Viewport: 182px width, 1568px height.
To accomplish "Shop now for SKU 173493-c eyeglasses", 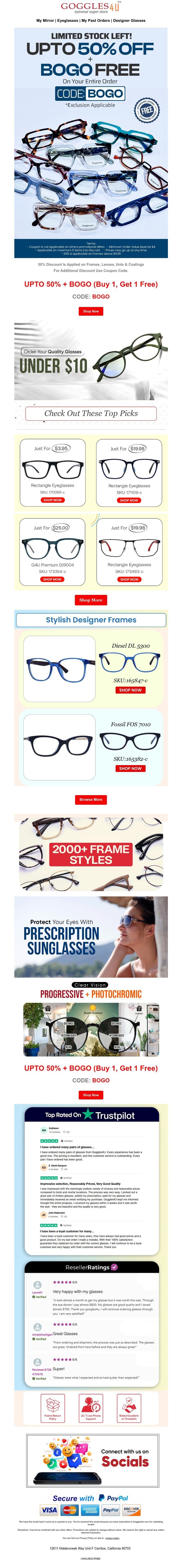I will (129, 579).
